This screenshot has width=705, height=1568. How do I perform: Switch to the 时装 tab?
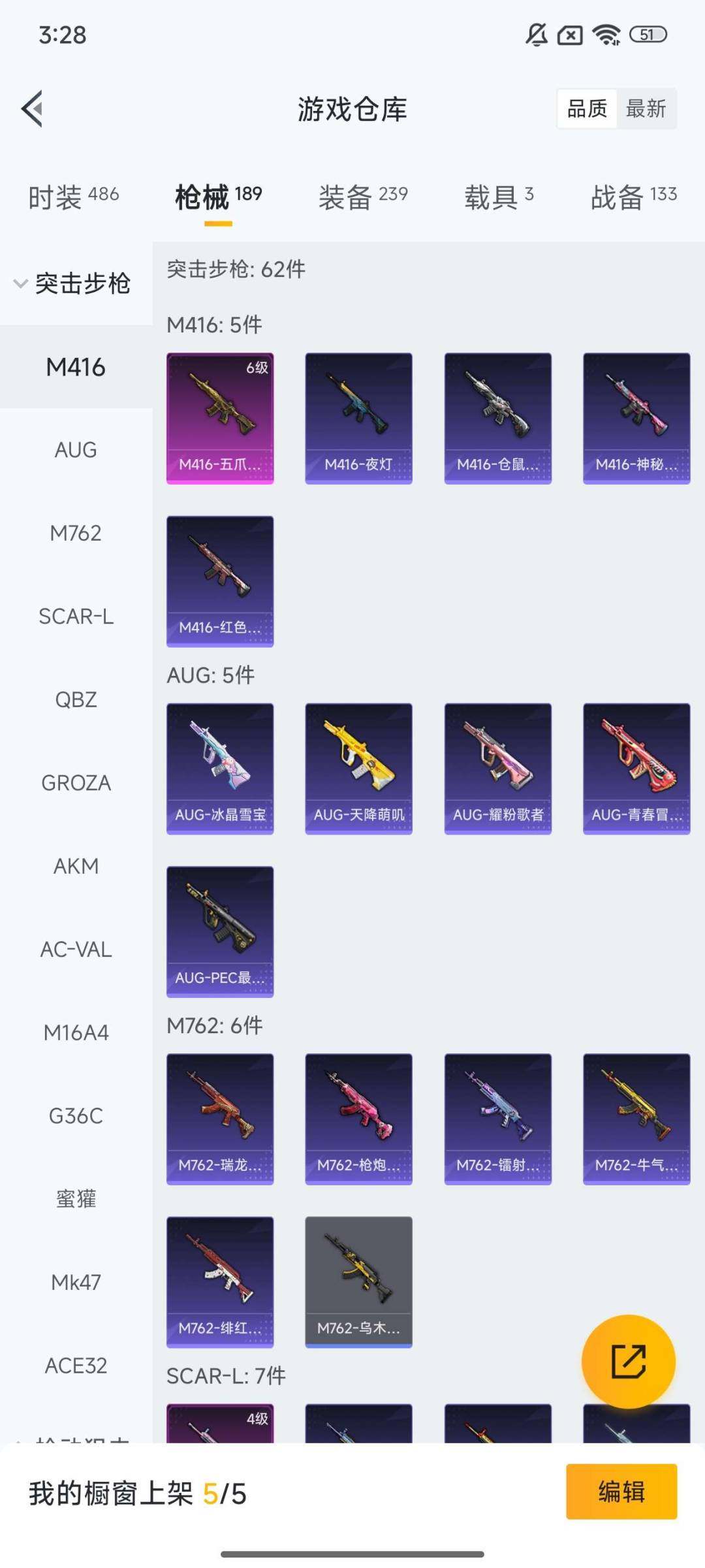tap(73, 196)
